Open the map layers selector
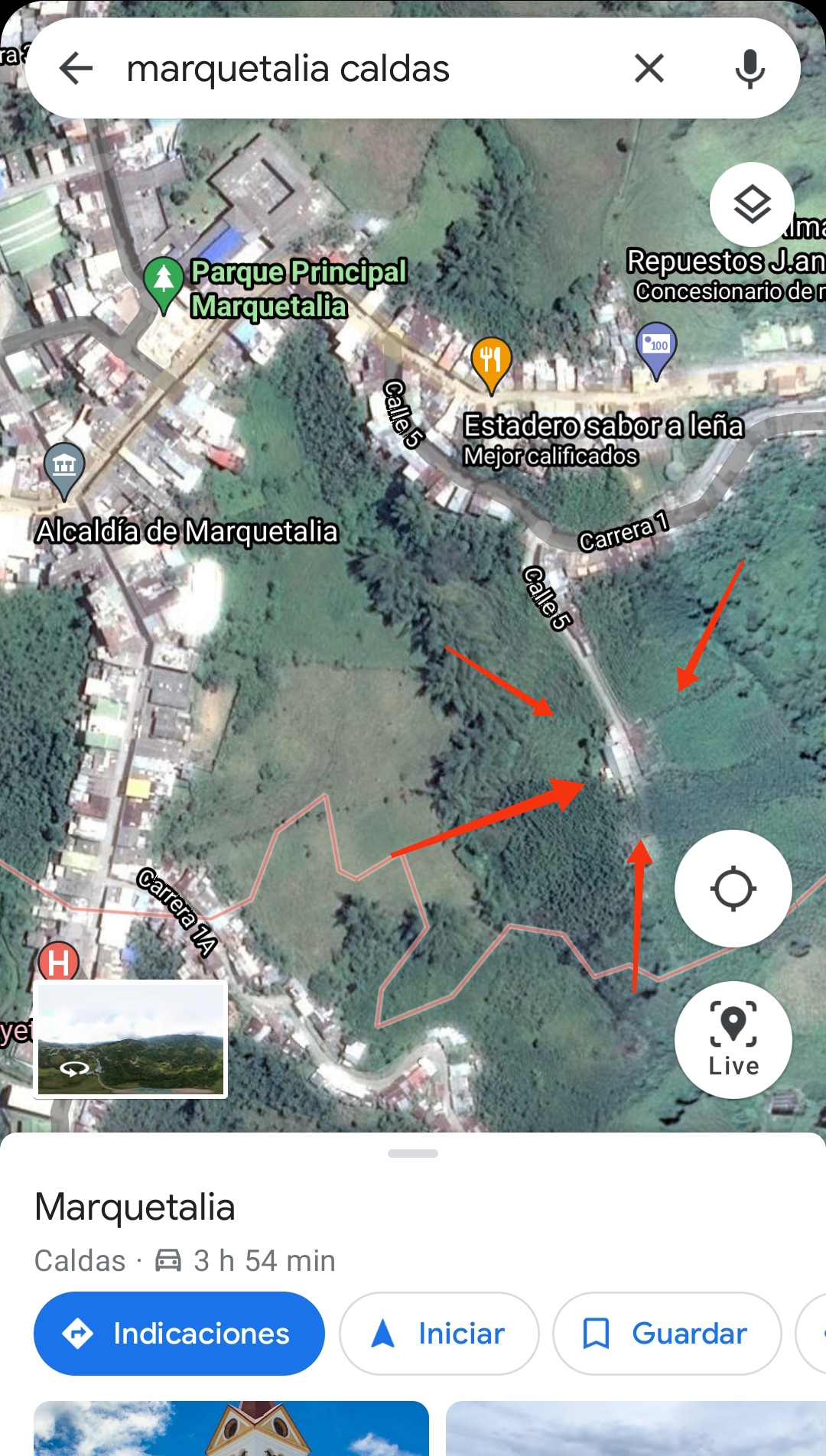Image resolution: width=826 pixels, height=1456 pixels. click(x=752, y=204)
